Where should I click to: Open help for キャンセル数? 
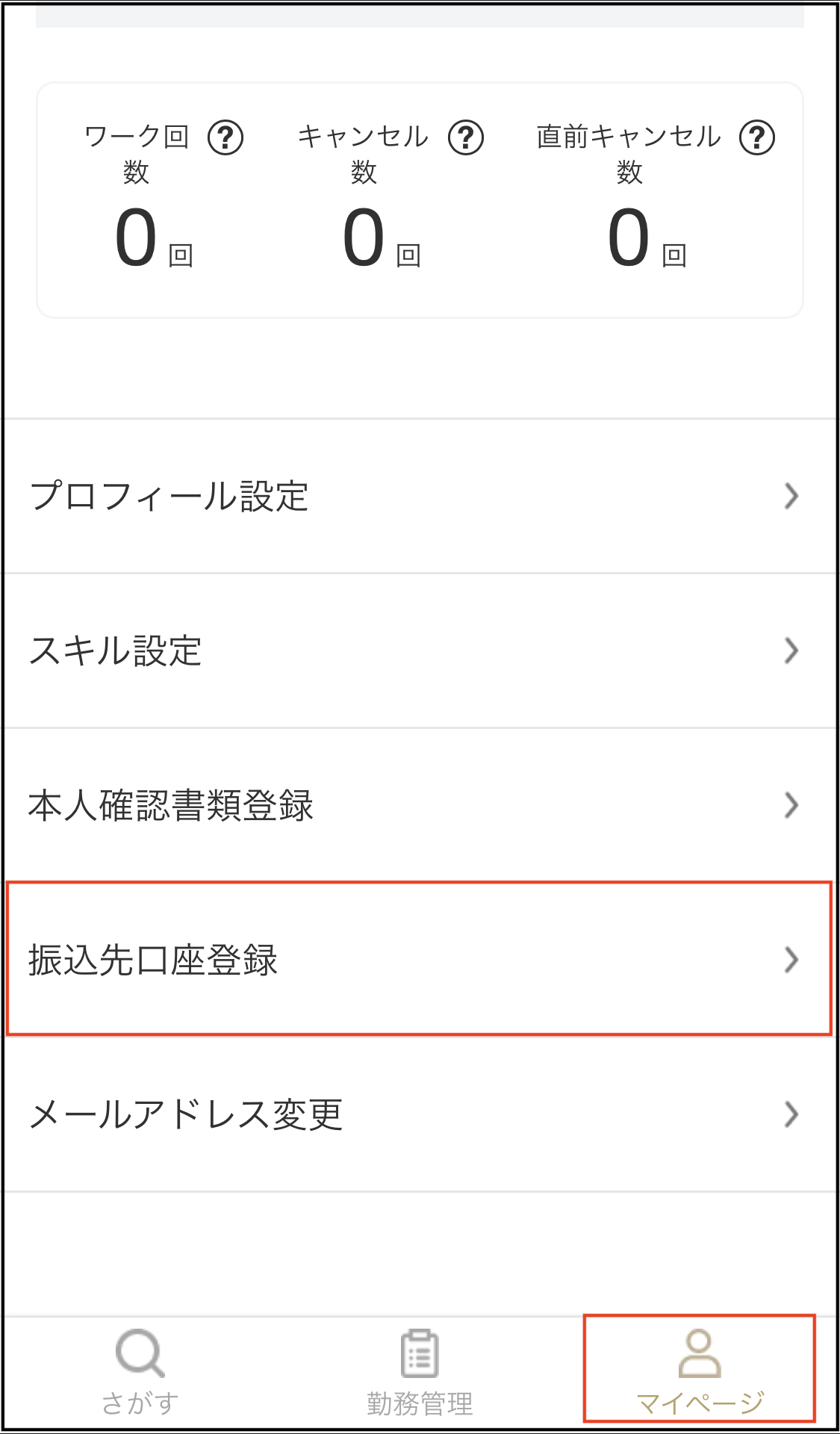(466, 137)
